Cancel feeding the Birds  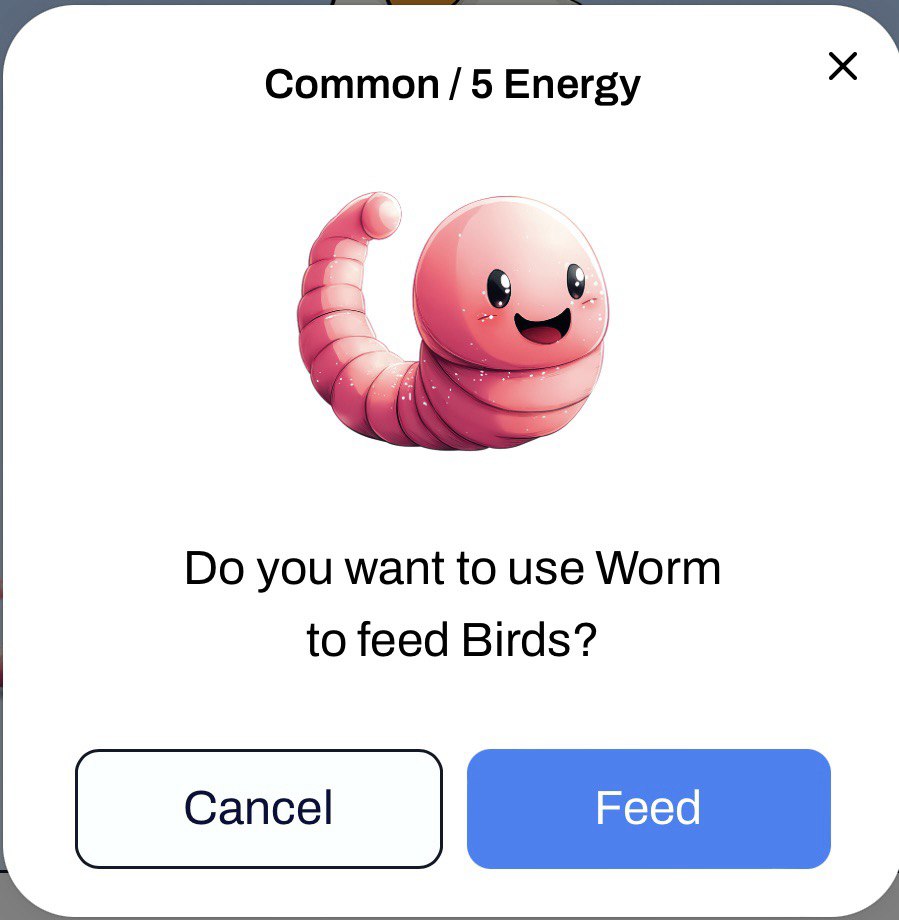[x=258, y=808]
